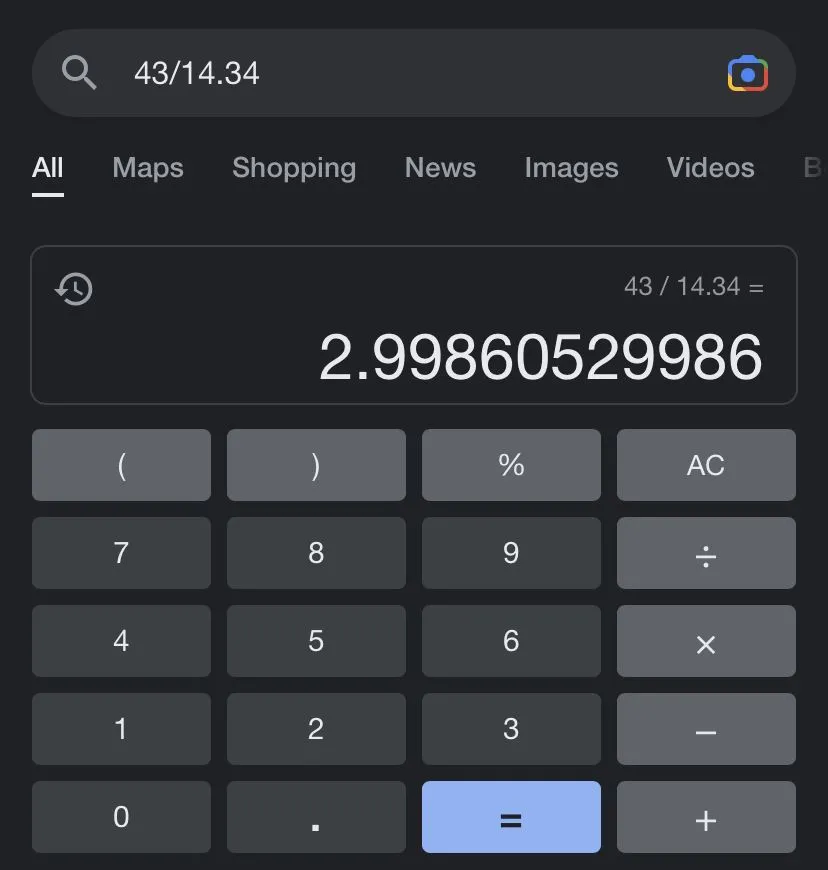Enter an opening parenthesis
The image size is (828, 870).
[x=121, y=465]
